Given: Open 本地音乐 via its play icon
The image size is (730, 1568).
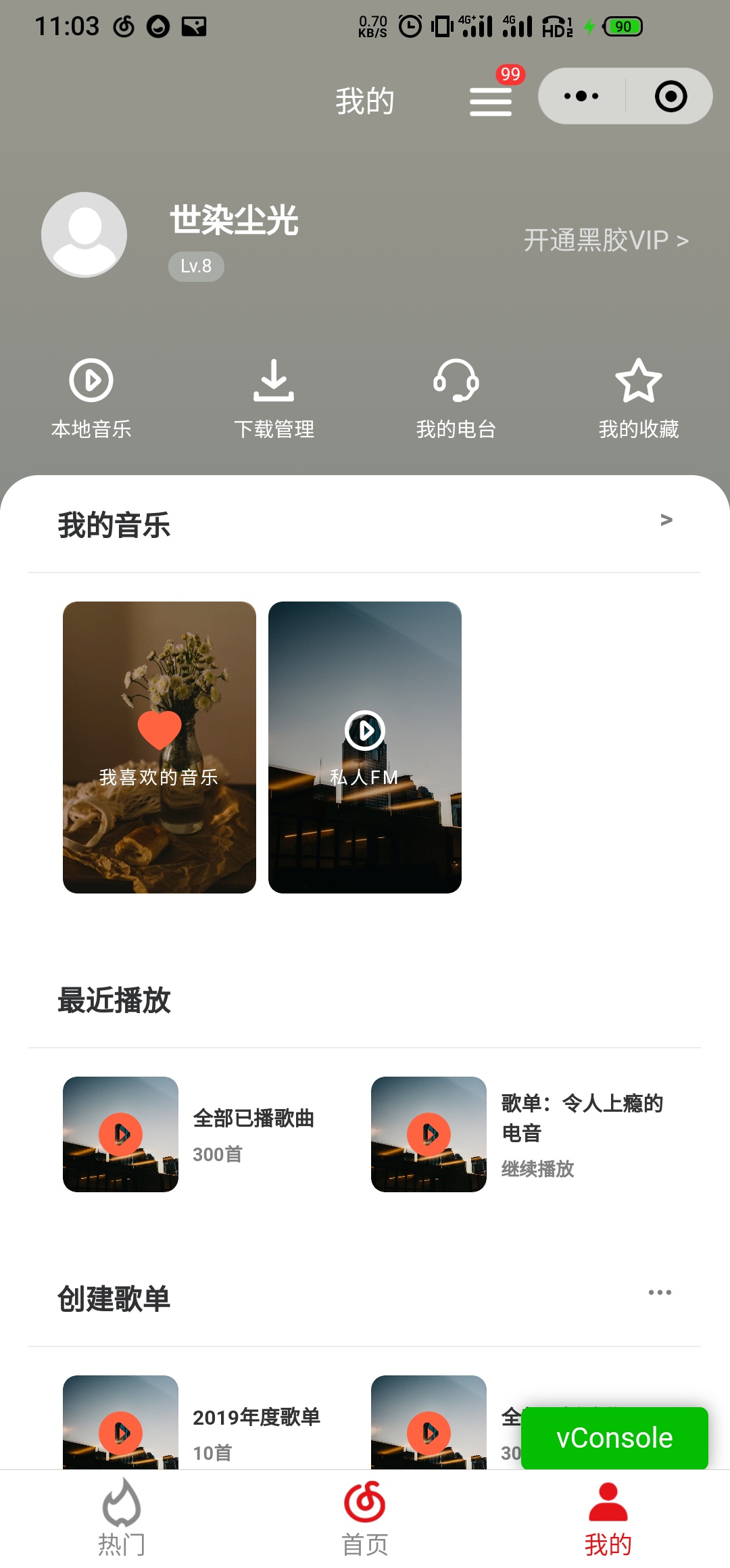Looking at the screenshot, I should click(92, 381).
